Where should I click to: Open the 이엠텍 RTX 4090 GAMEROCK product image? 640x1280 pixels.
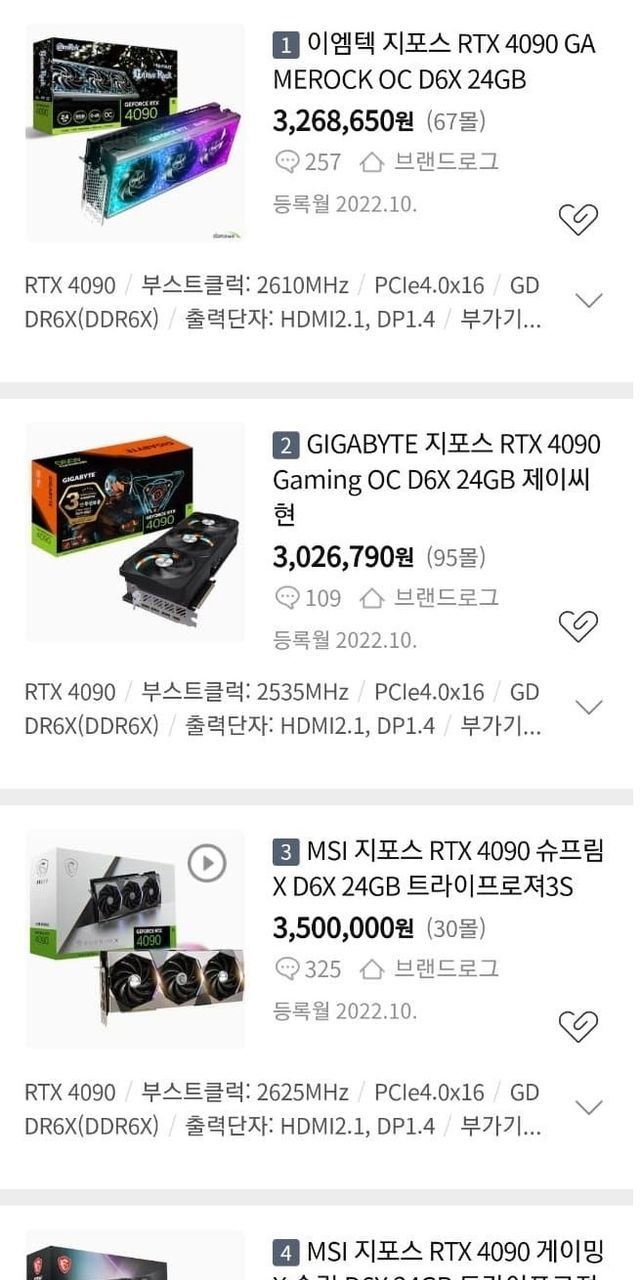click(x=135, y=133)
